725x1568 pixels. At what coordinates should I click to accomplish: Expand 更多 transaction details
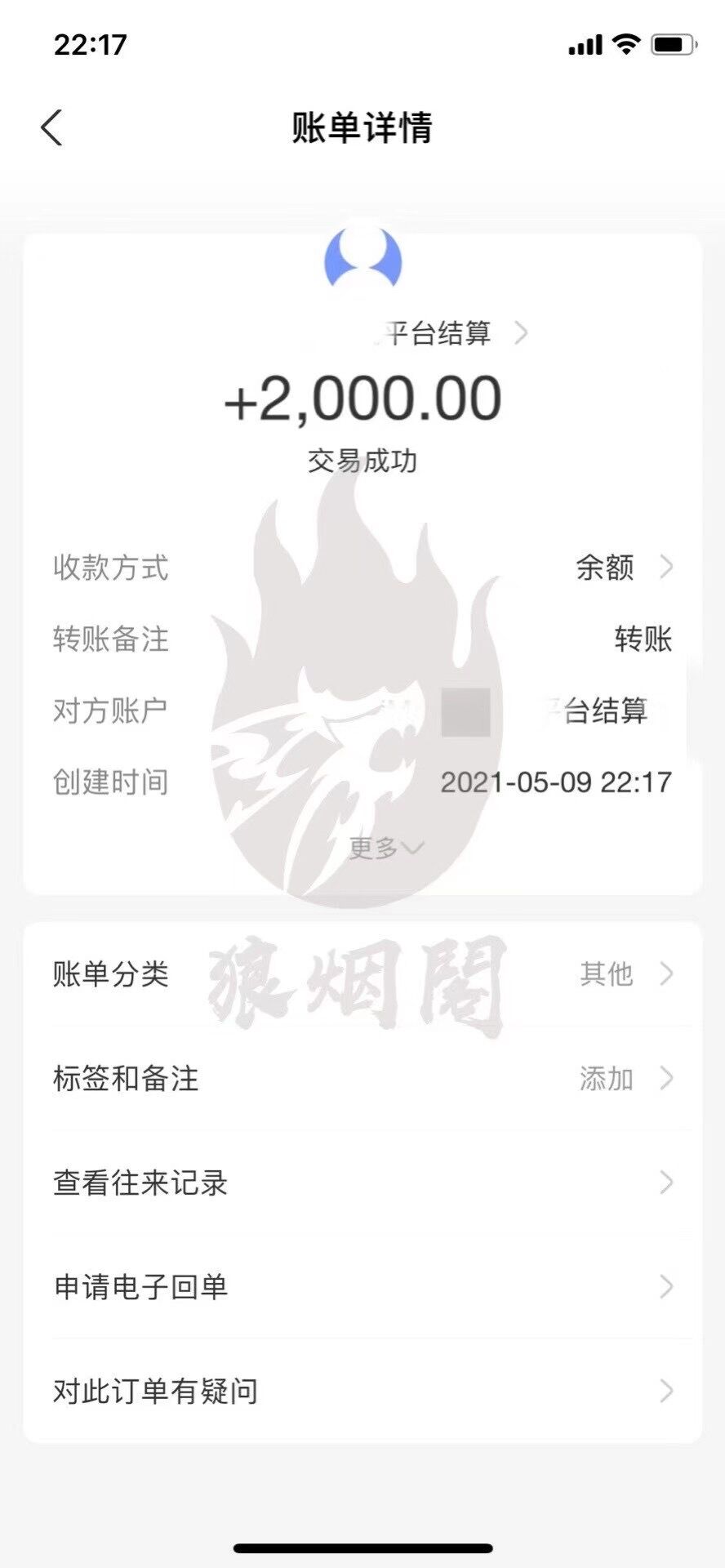pyautogui.click(x=385, y=849)
